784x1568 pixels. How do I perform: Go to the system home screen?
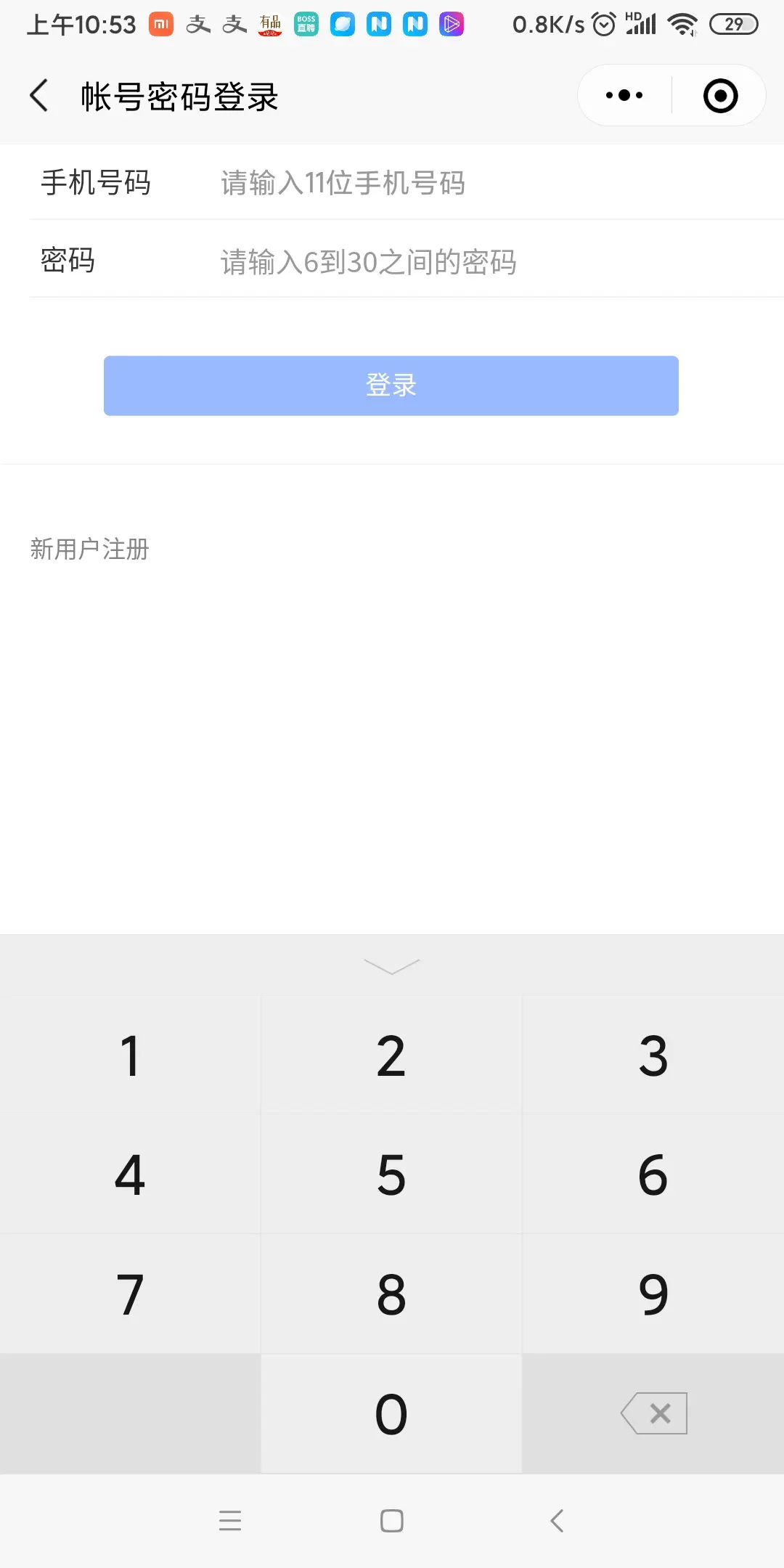391,1521
